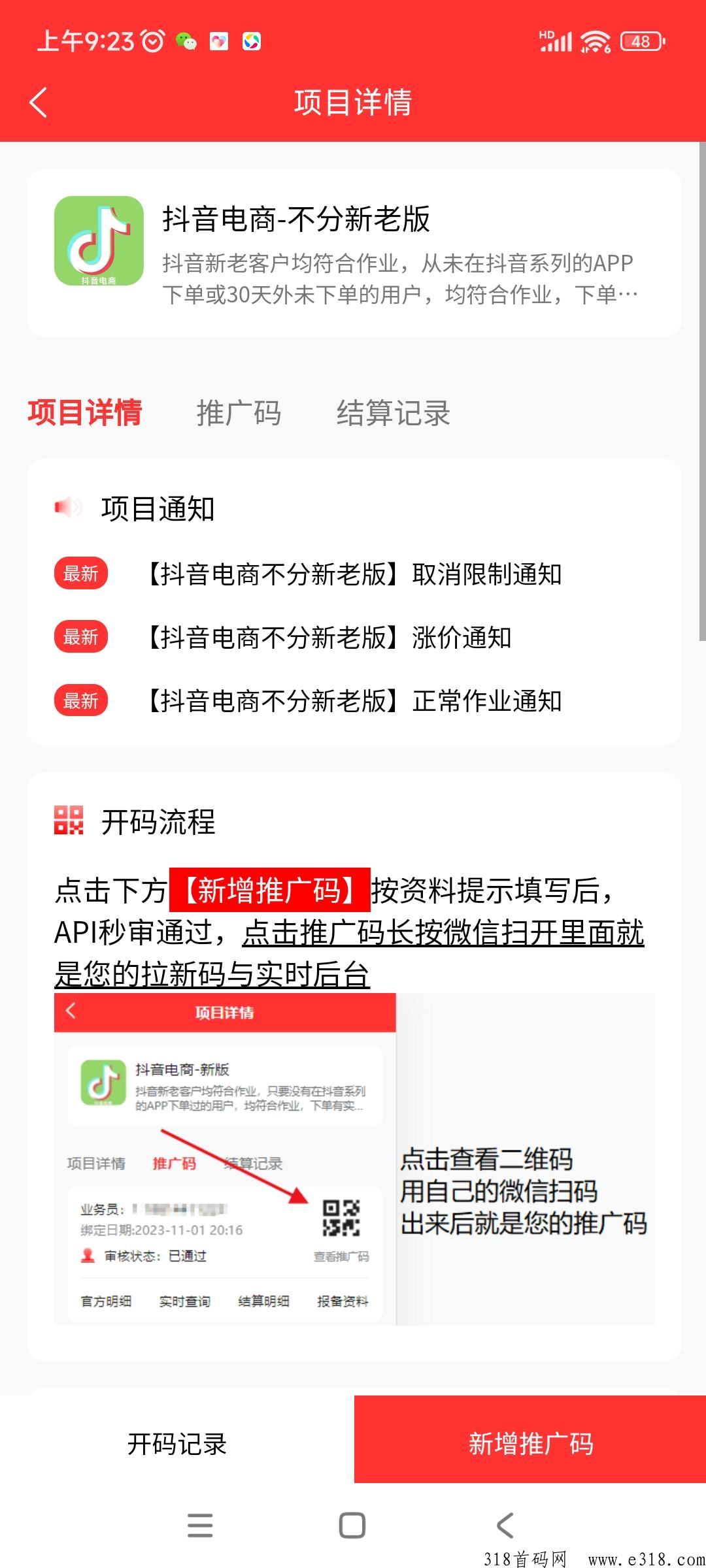Image resolution: width=706 pixels, height=1568 pixels.
Task: Select the 项目详情 tab
Action: (85, 413)
